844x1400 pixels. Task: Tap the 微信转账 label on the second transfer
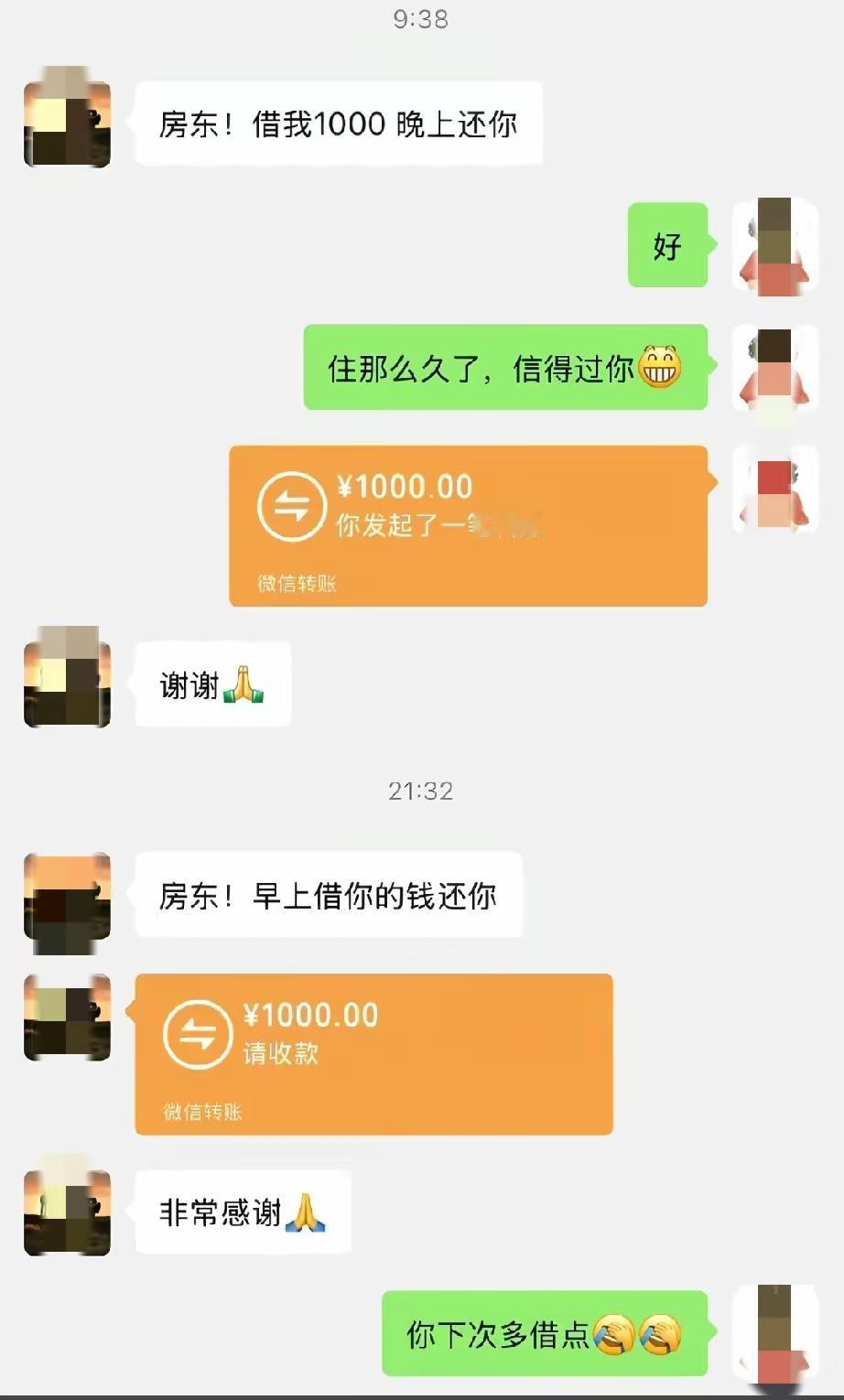click(203, 1115)
